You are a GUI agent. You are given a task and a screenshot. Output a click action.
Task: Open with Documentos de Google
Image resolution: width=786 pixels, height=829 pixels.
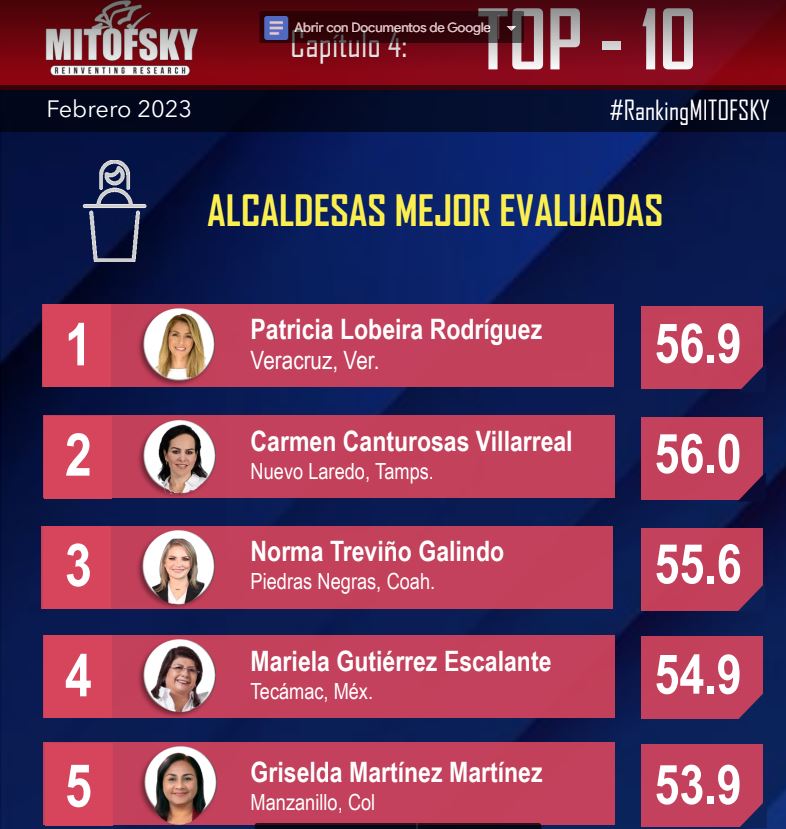[x=380, y=28]
